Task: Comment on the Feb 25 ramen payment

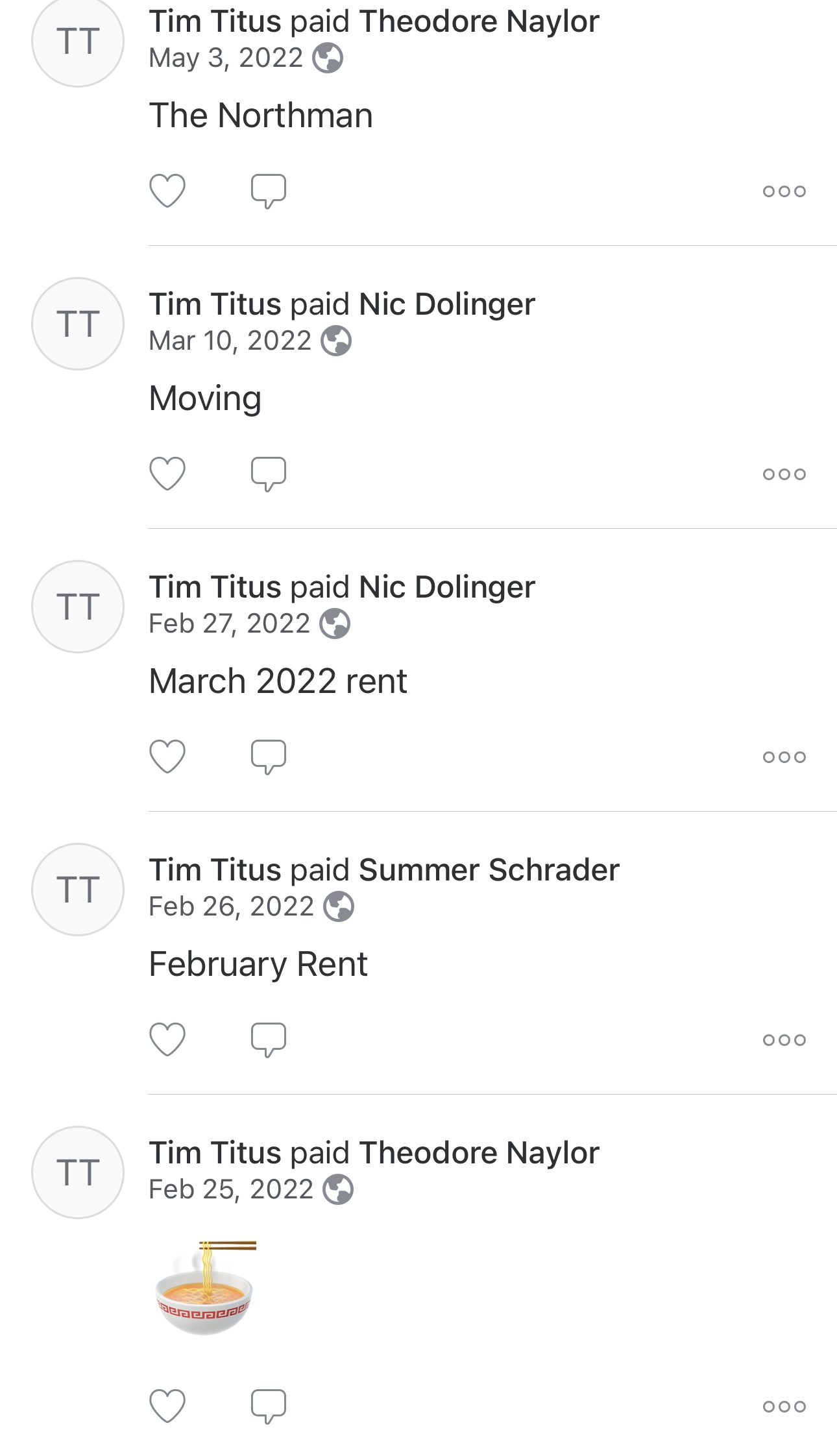Action: 269,1407
